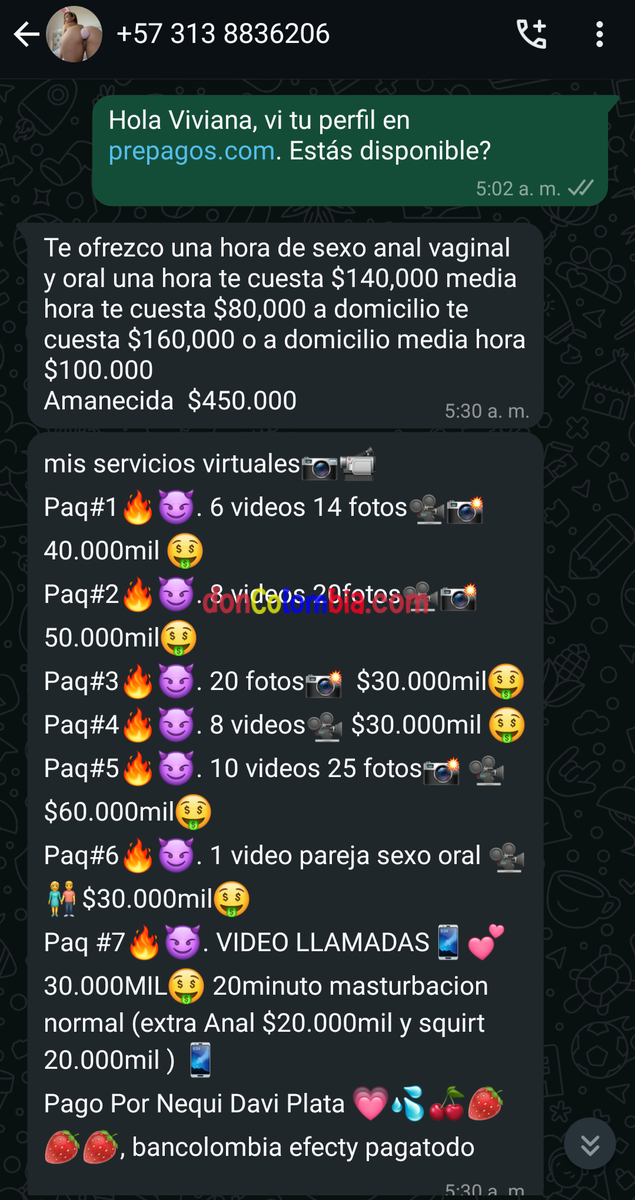The width and height of the screenshot is (635, 1200).
Task: Open the contact's profile photo
Action: (x=74, y=34)
